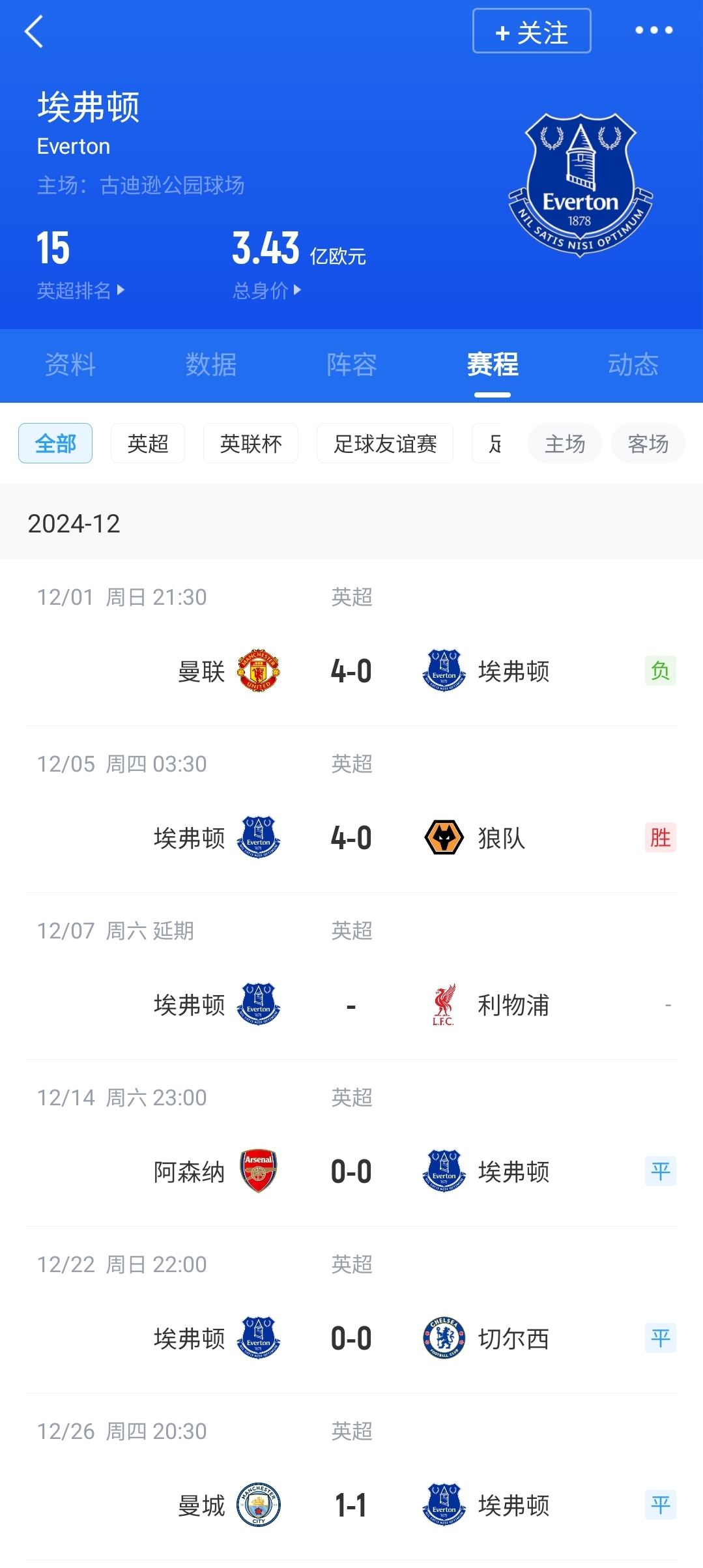703x1568 pixels.
Task: Show only 客场 away matches
Action: coord(648,443)
